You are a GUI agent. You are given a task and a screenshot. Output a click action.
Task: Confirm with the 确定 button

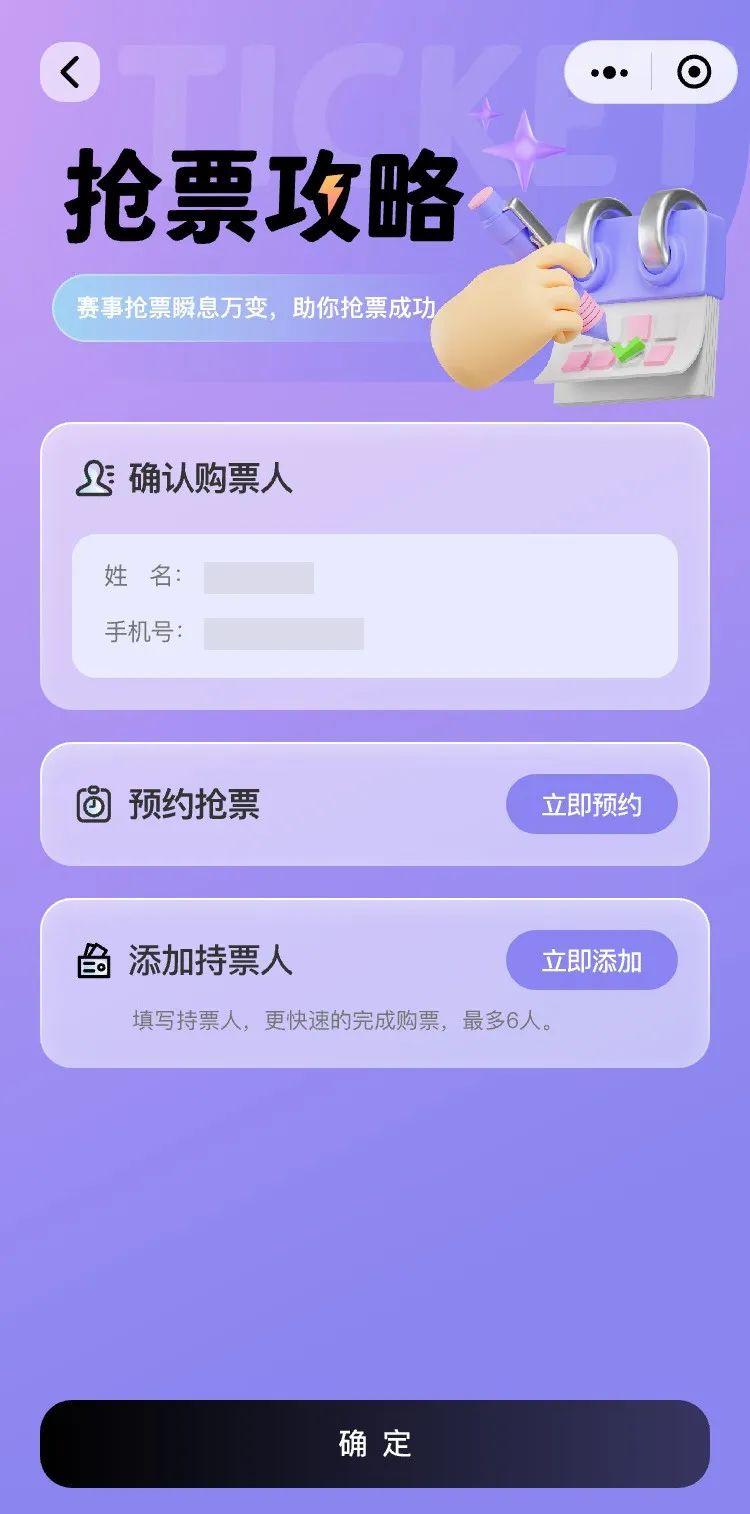(375, 1443)
